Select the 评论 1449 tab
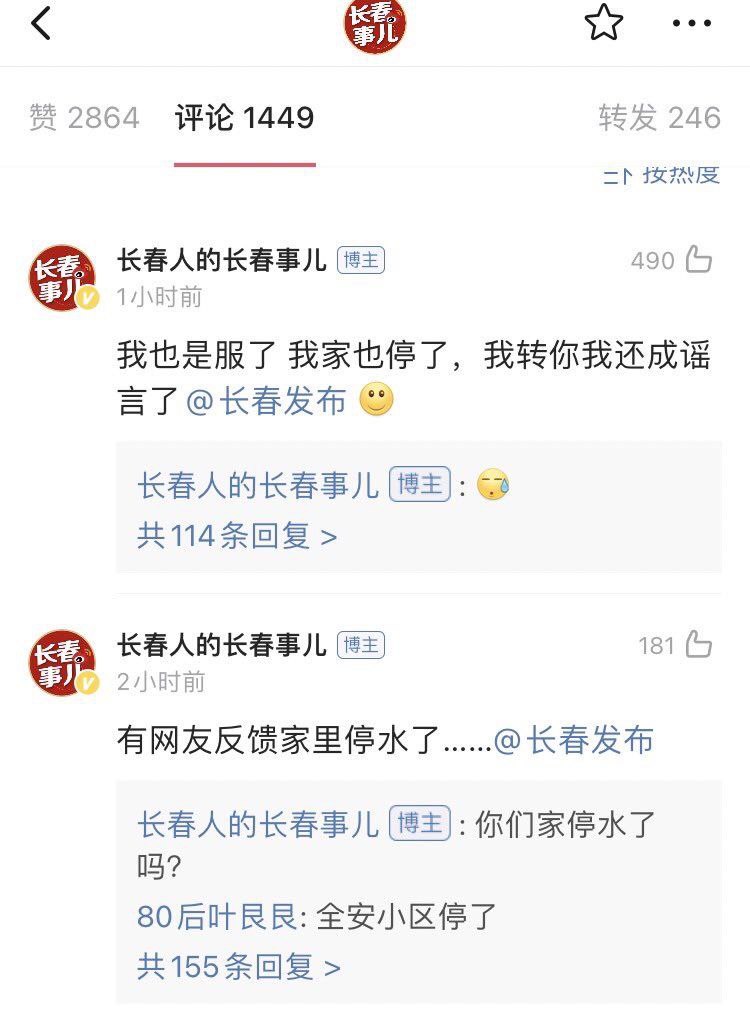This screenshot has height=1015, width=750. click(x=244, y=118)
